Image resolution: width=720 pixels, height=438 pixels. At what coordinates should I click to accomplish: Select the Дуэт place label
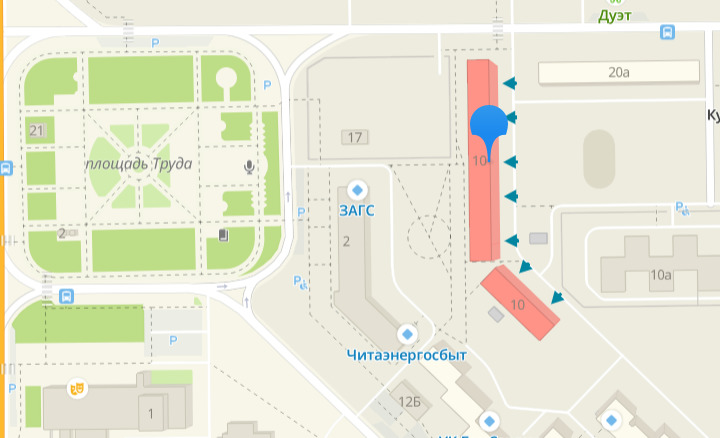(615, 16)
